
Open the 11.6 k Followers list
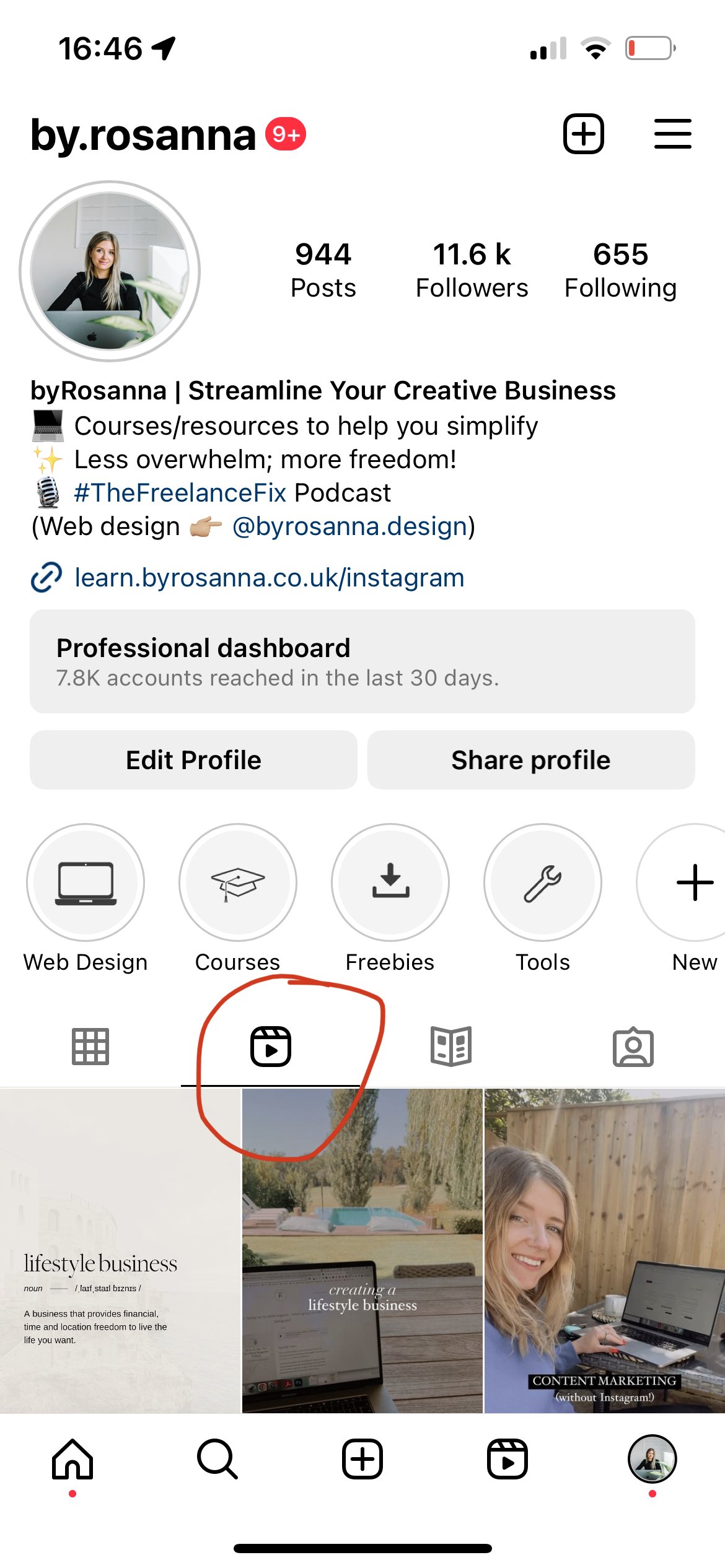(x=472, y=271)
